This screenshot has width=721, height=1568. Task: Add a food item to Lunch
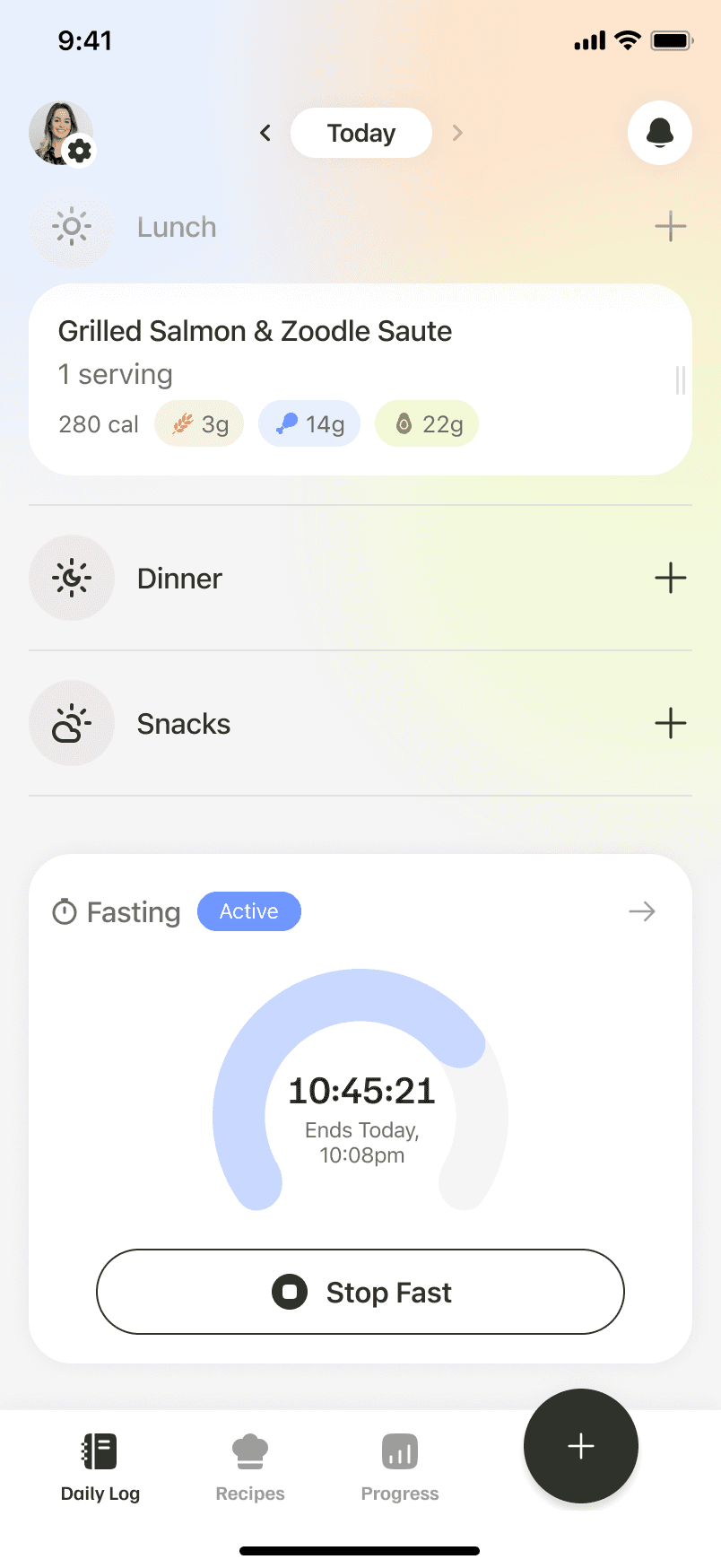tap(670, 227)
